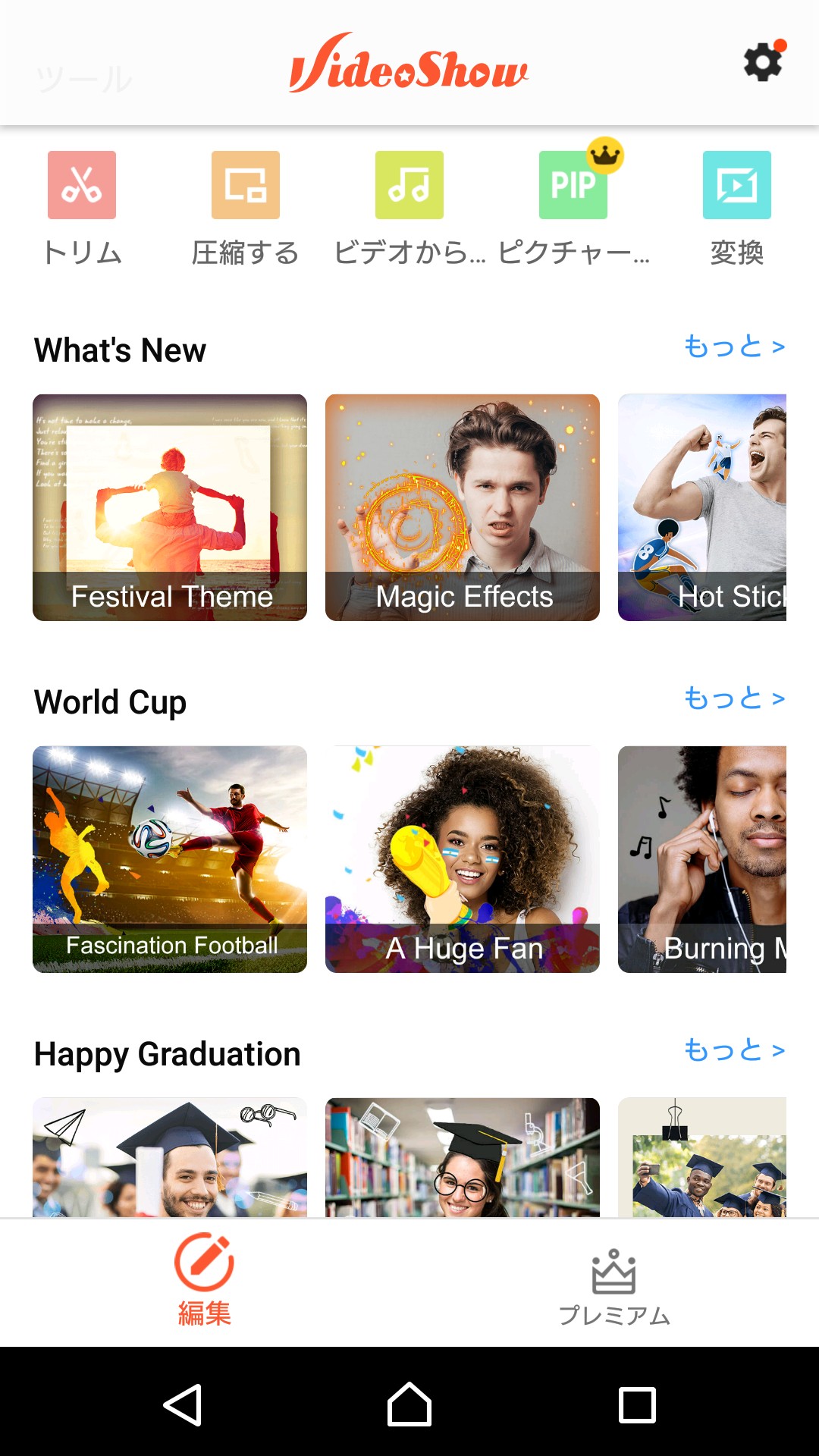The image size is (819, 1456).
Task: Open Festival Theme card
Action: pos(170,507)
